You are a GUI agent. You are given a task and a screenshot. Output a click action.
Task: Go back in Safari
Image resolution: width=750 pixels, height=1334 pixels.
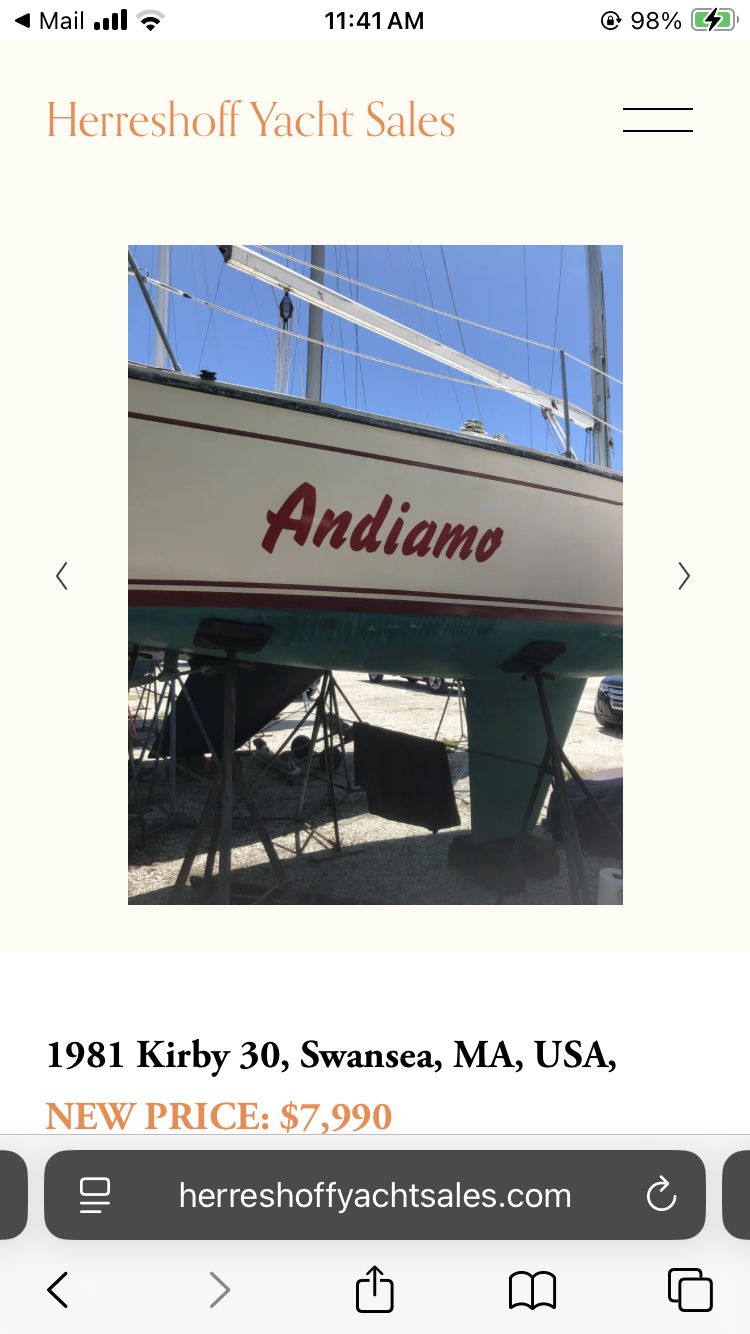(58, 1290)
